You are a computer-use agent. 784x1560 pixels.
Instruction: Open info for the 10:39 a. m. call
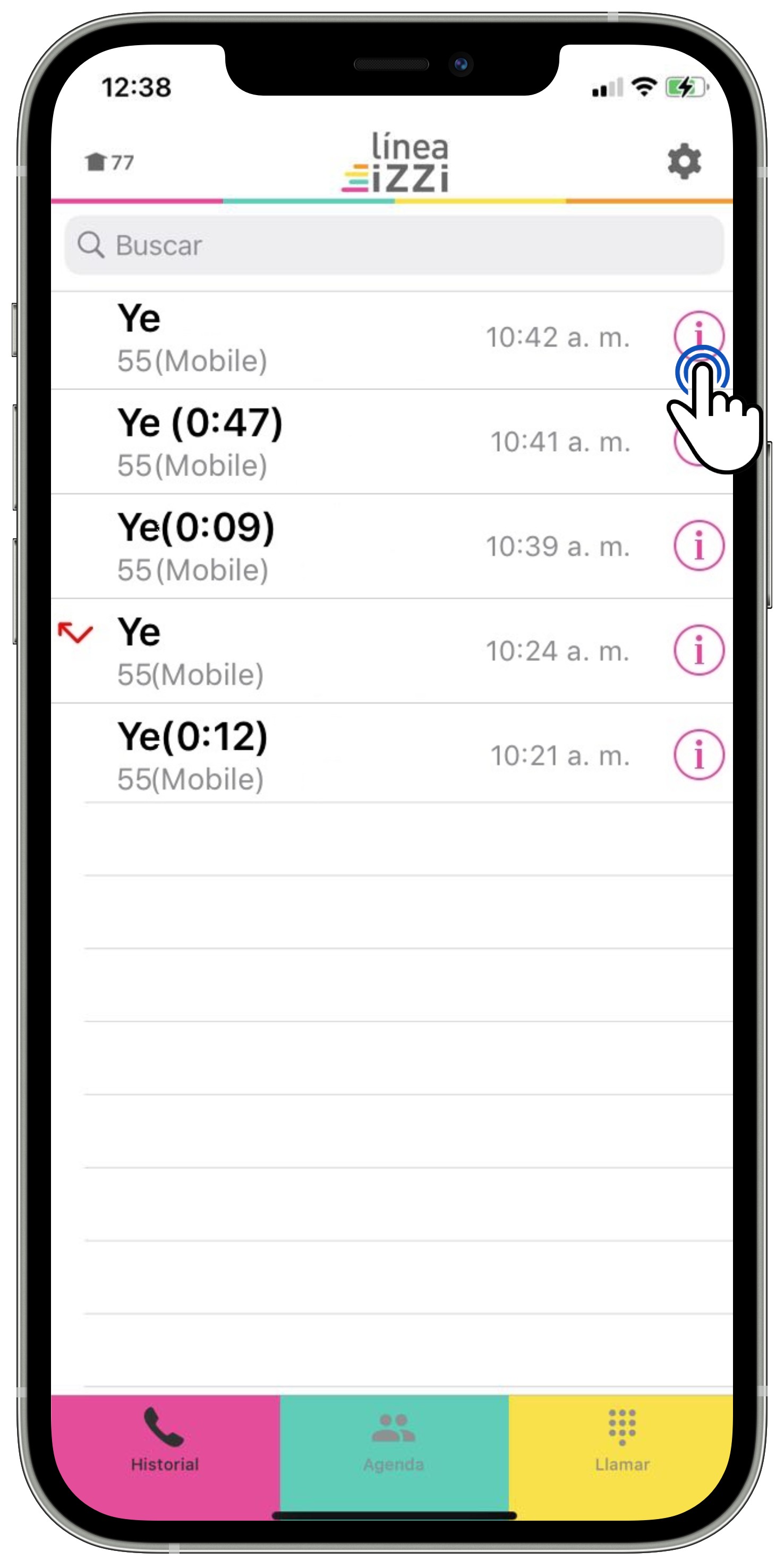698,546
